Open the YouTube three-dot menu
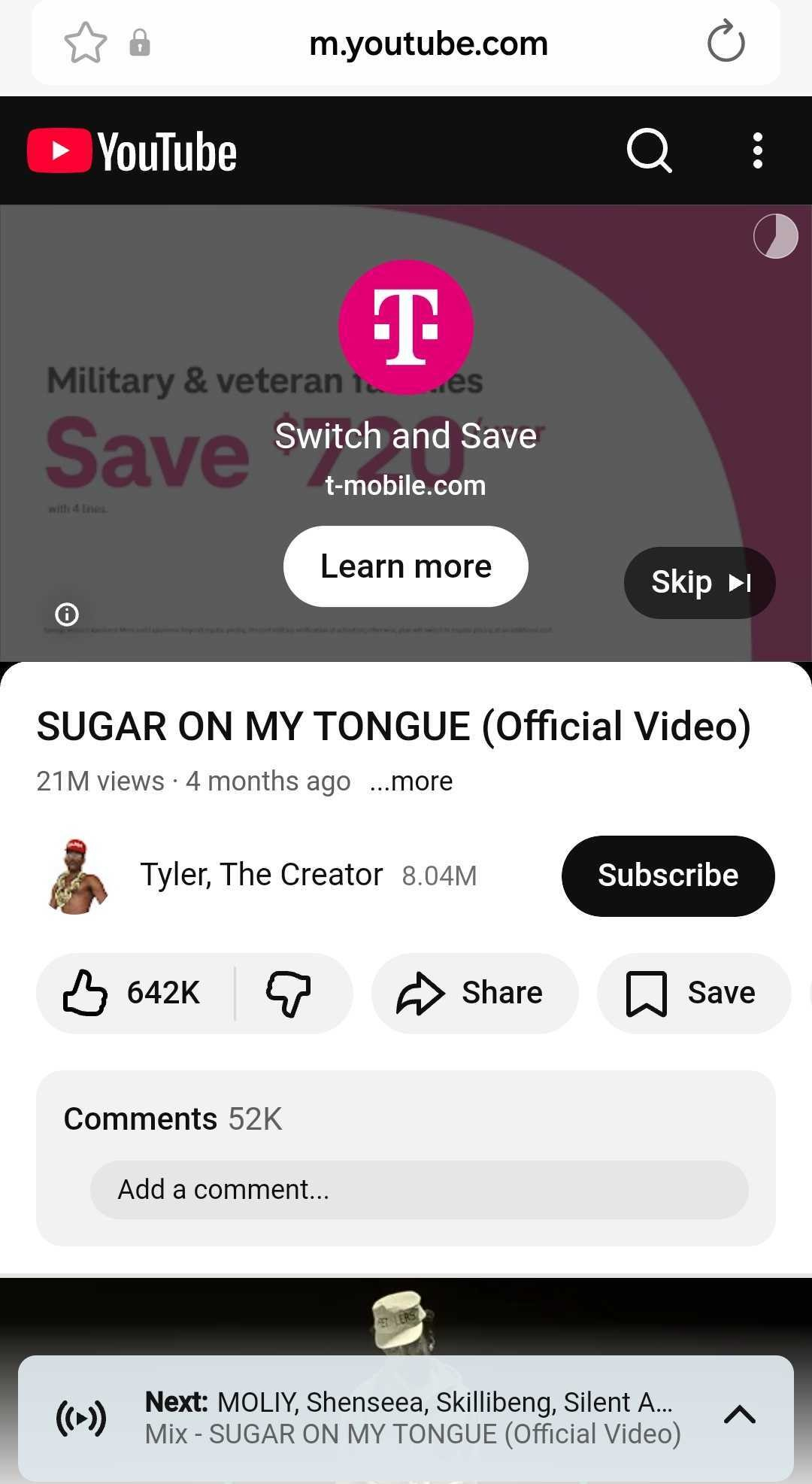 tap(757, 150)
